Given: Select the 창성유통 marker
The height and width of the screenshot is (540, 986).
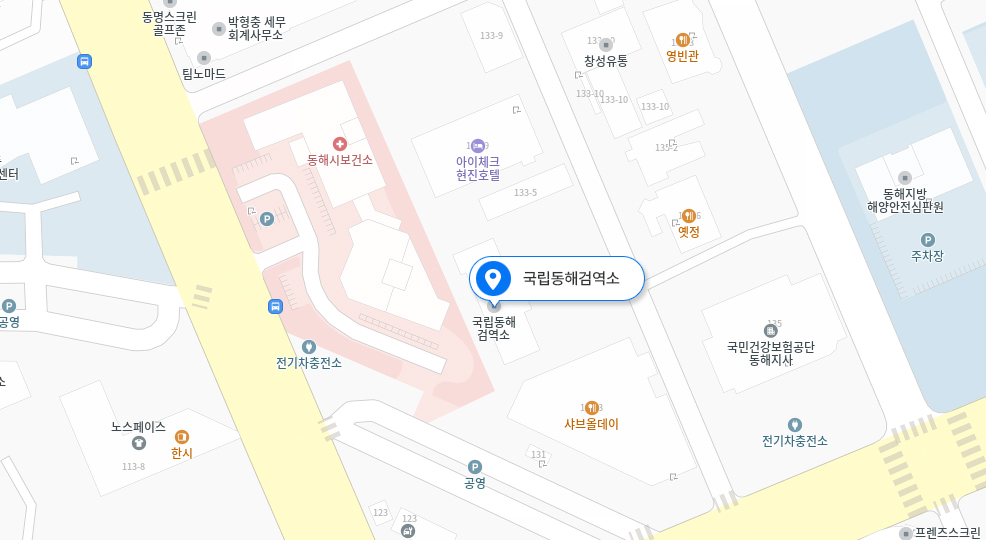Looking at the screenshot, I should coord(606,45).
